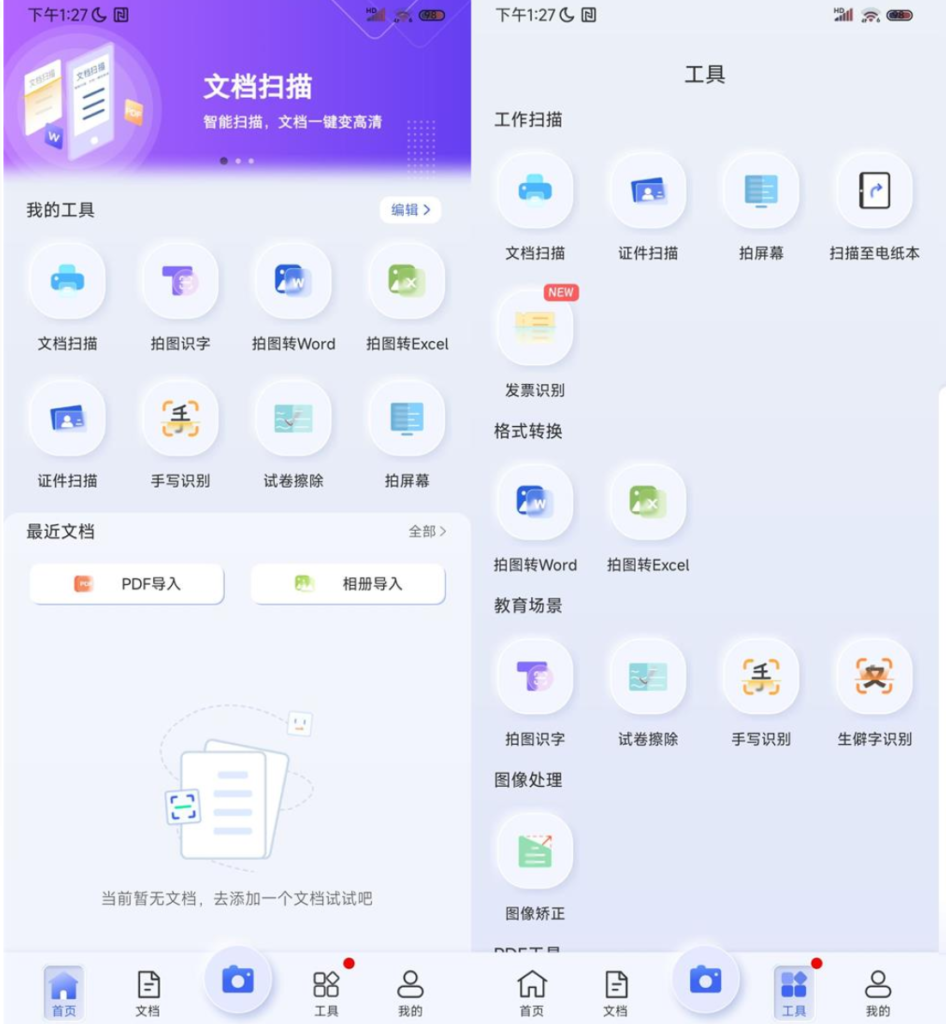Open 手写识别 in 教育场景

tap(761, 677)
